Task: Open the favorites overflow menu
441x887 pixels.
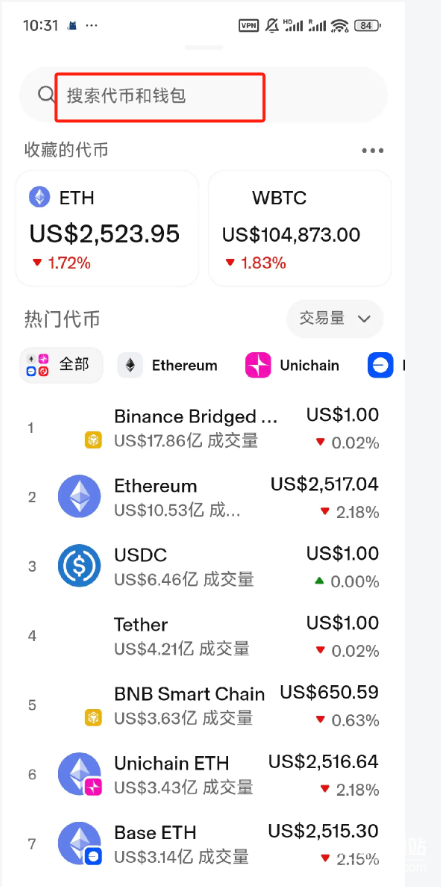Action: pyautogui.click(x=373, y=150)
